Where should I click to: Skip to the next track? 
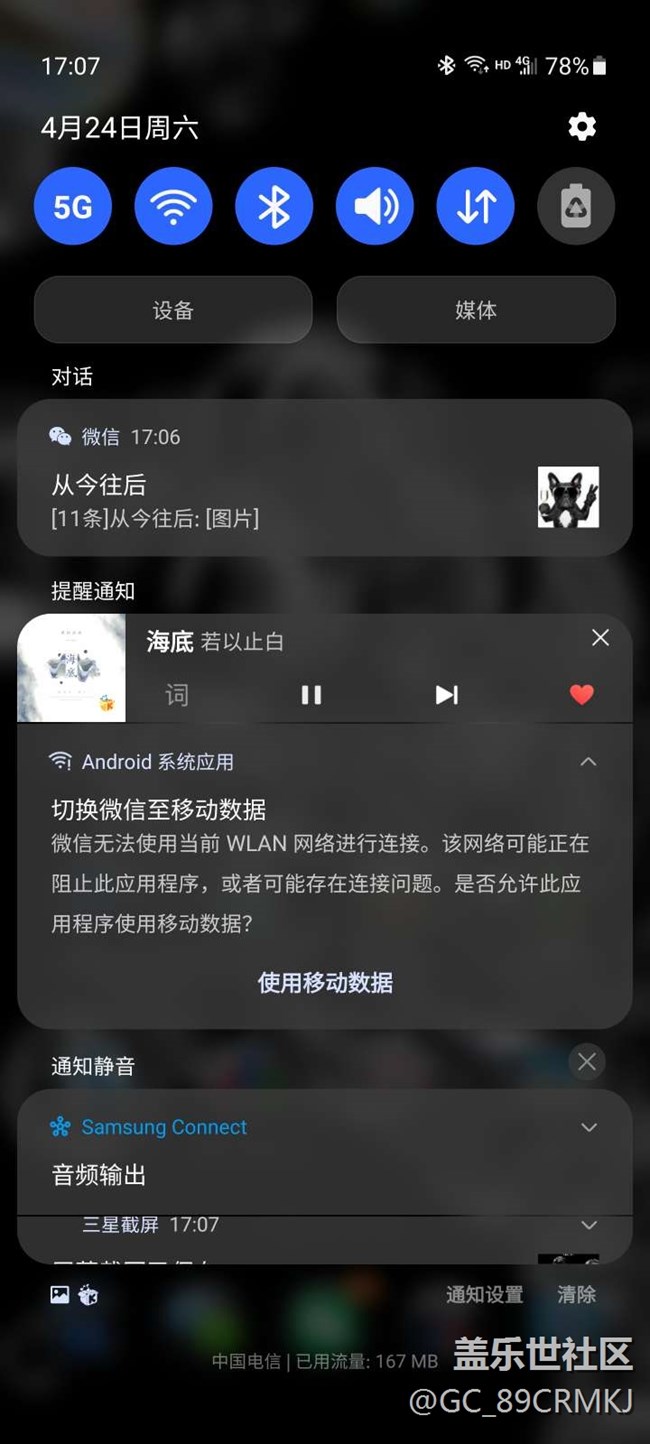(x=447, y=695)
